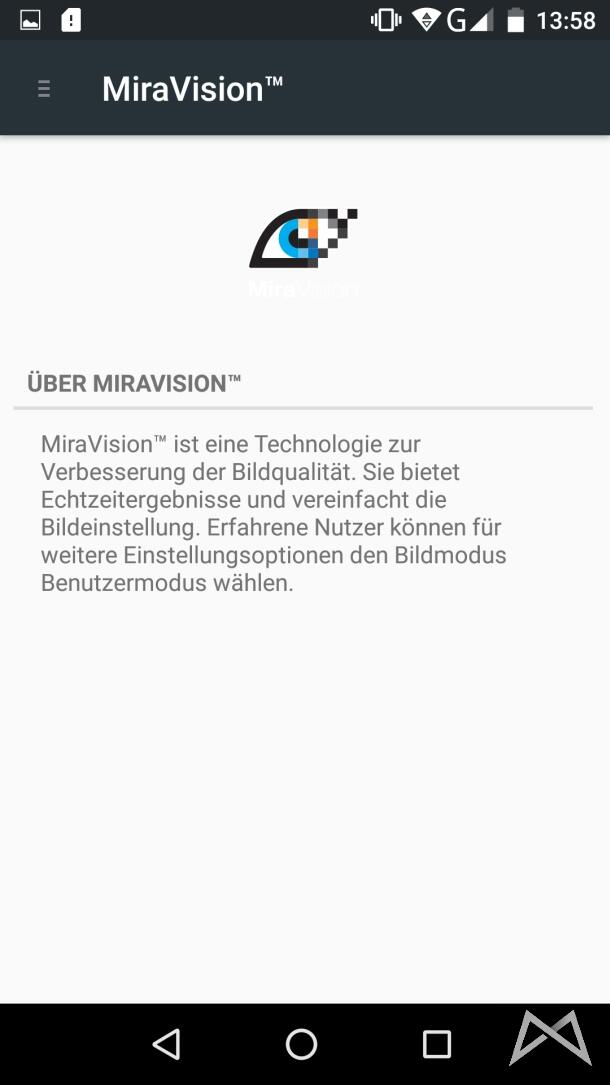Open the MiraVision drawer menu

click(44, 89)
